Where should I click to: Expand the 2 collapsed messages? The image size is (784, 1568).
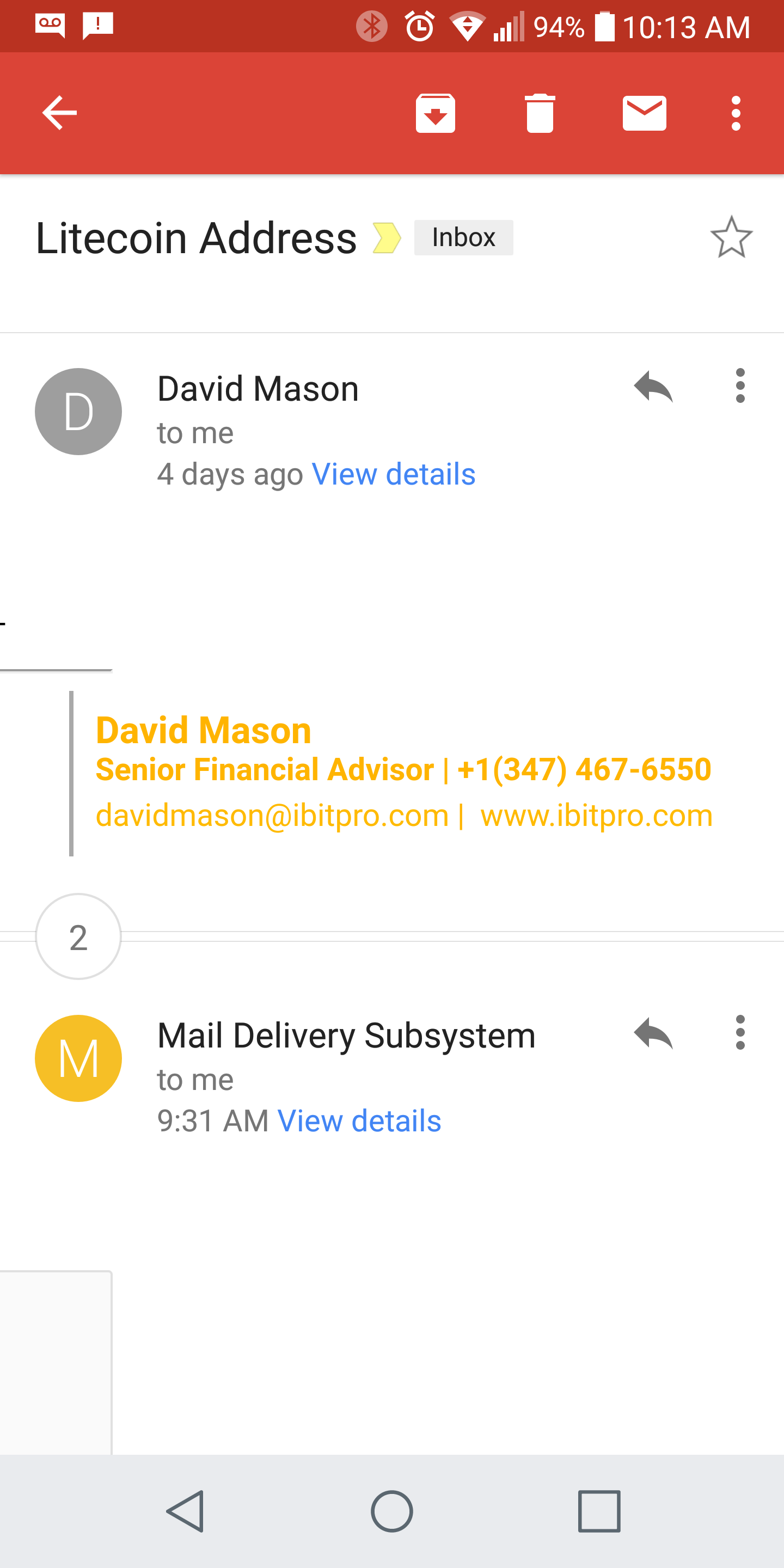pyautogui.click(x=78, y=936)
